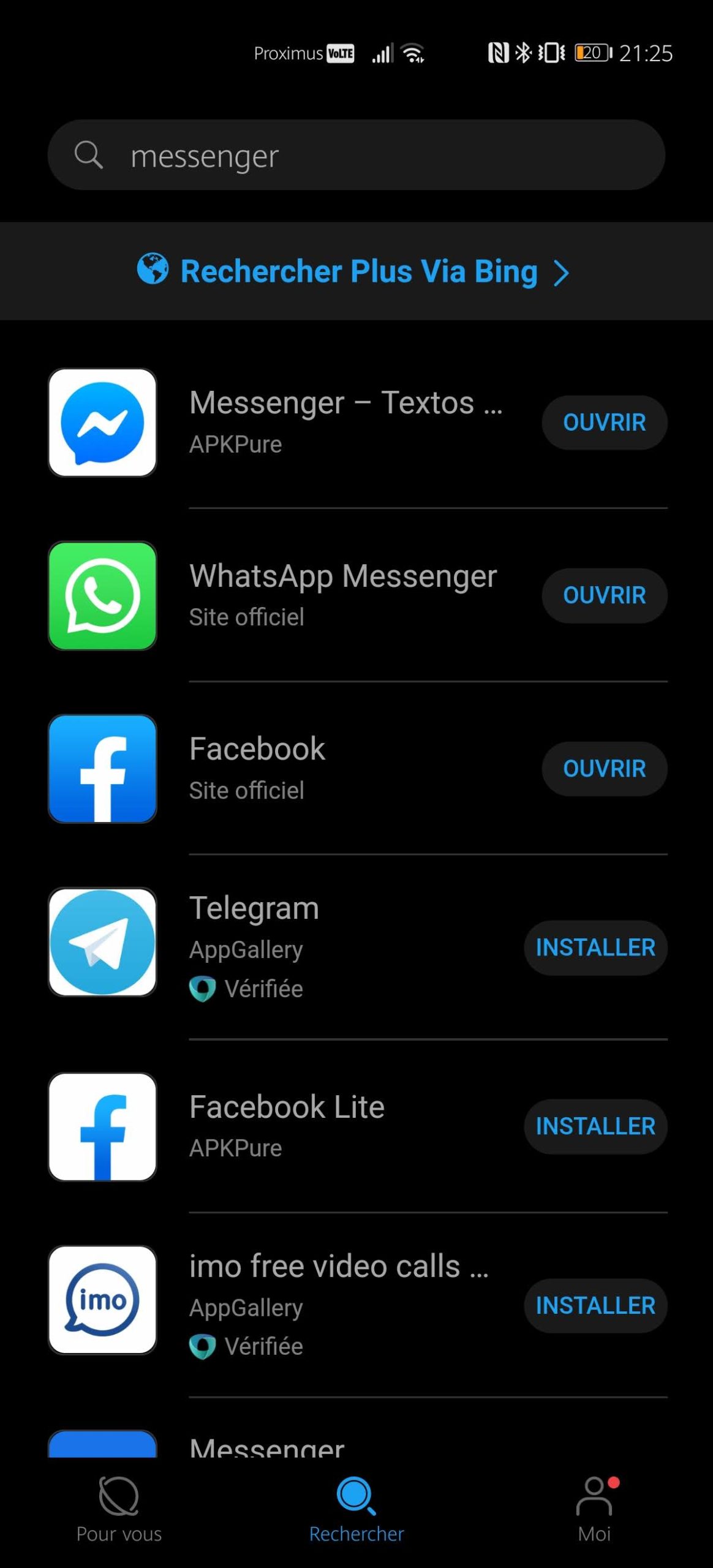Go to the Moi tab
Viewport: 713px width, 1568px height.
(x=594, y=1510)
